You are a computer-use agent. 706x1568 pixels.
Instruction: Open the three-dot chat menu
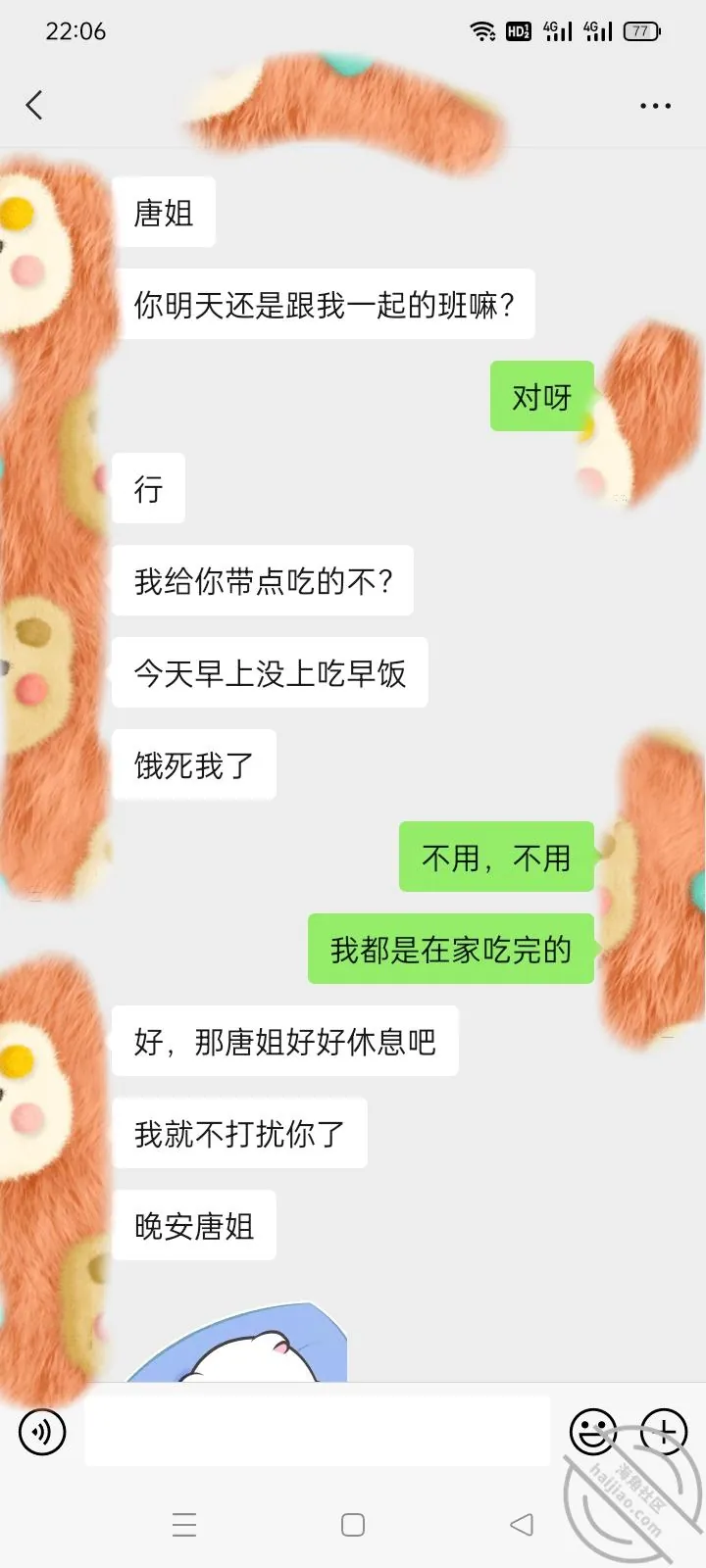pos(655,105)
